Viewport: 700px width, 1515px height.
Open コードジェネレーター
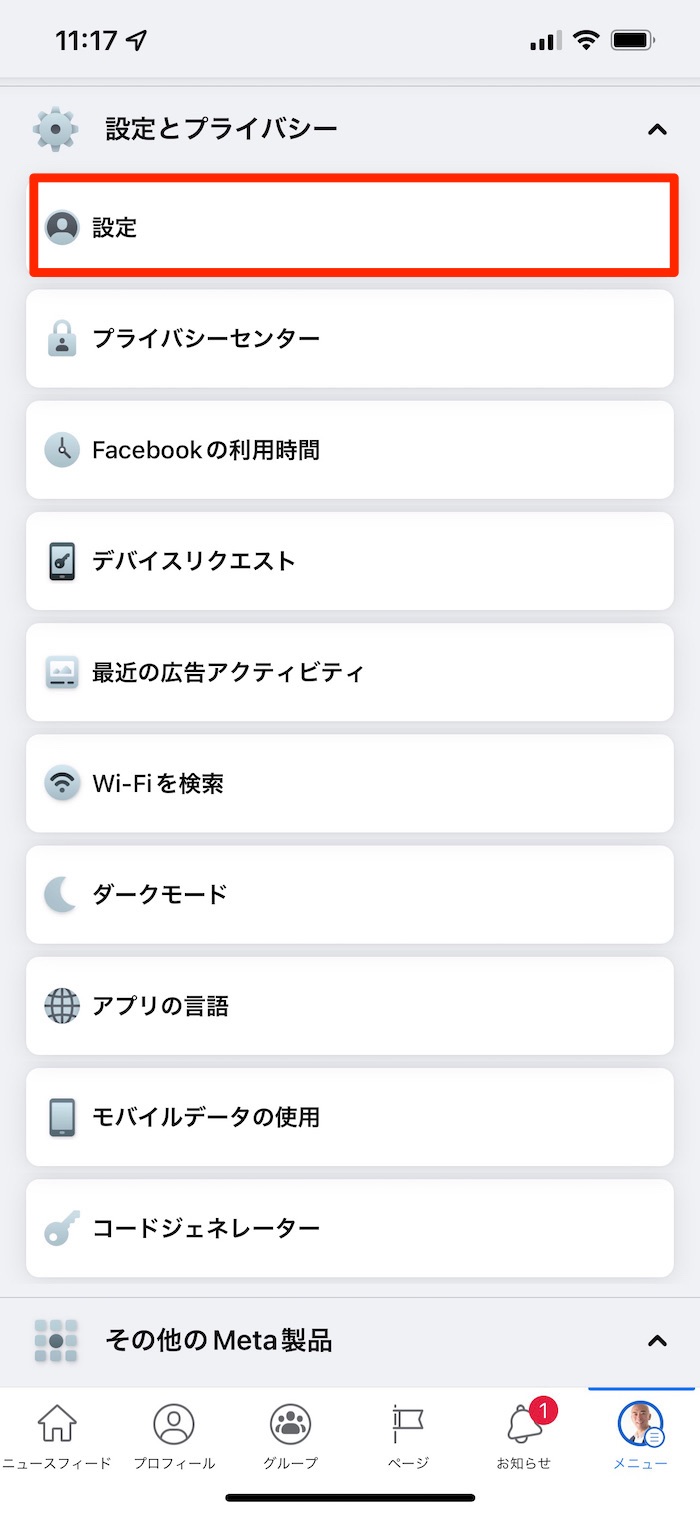pyautogui.click(x=350, y=1227)
